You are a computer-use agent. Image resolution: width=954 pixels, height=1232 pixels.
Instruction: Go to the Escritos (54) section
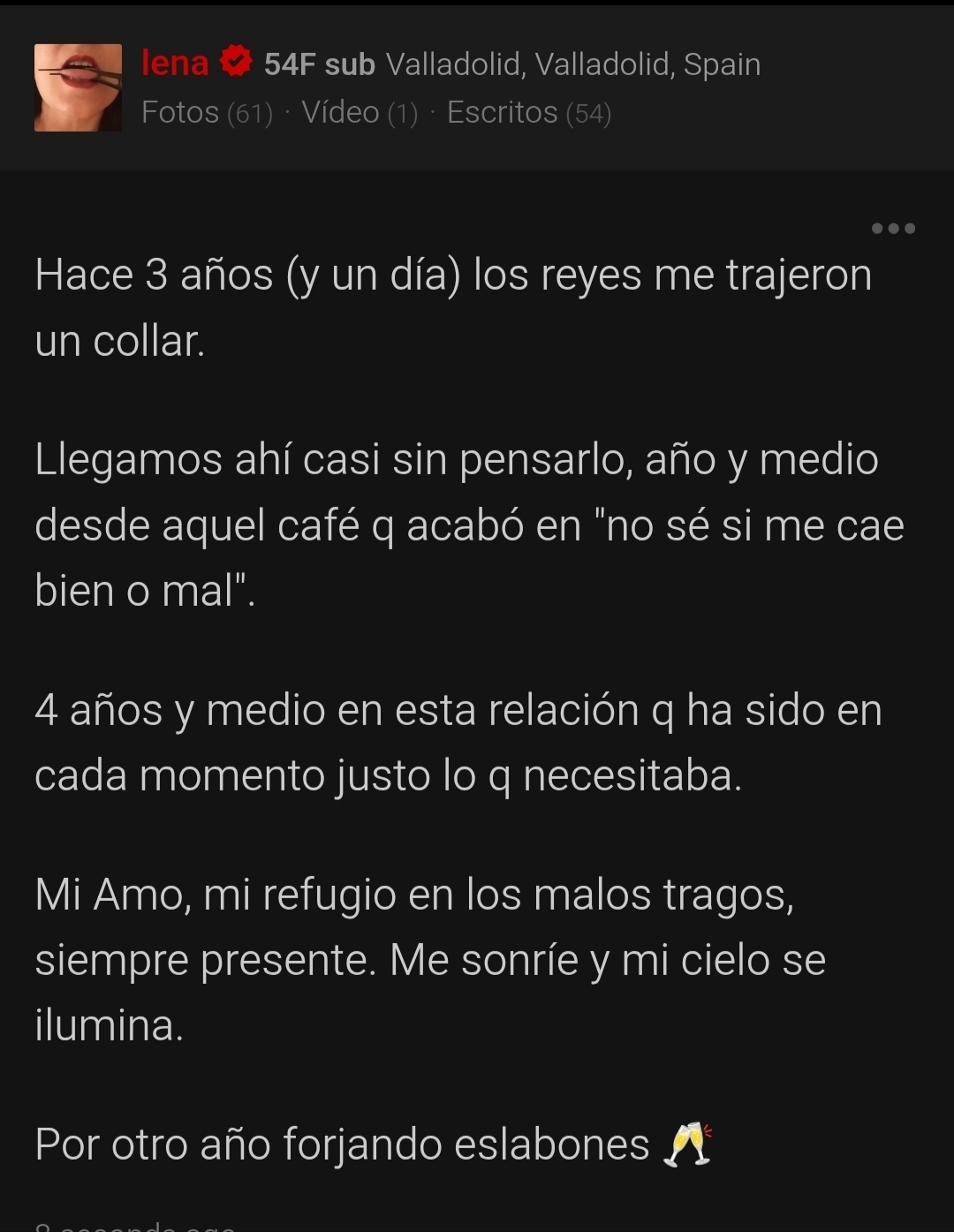point(529,113)
